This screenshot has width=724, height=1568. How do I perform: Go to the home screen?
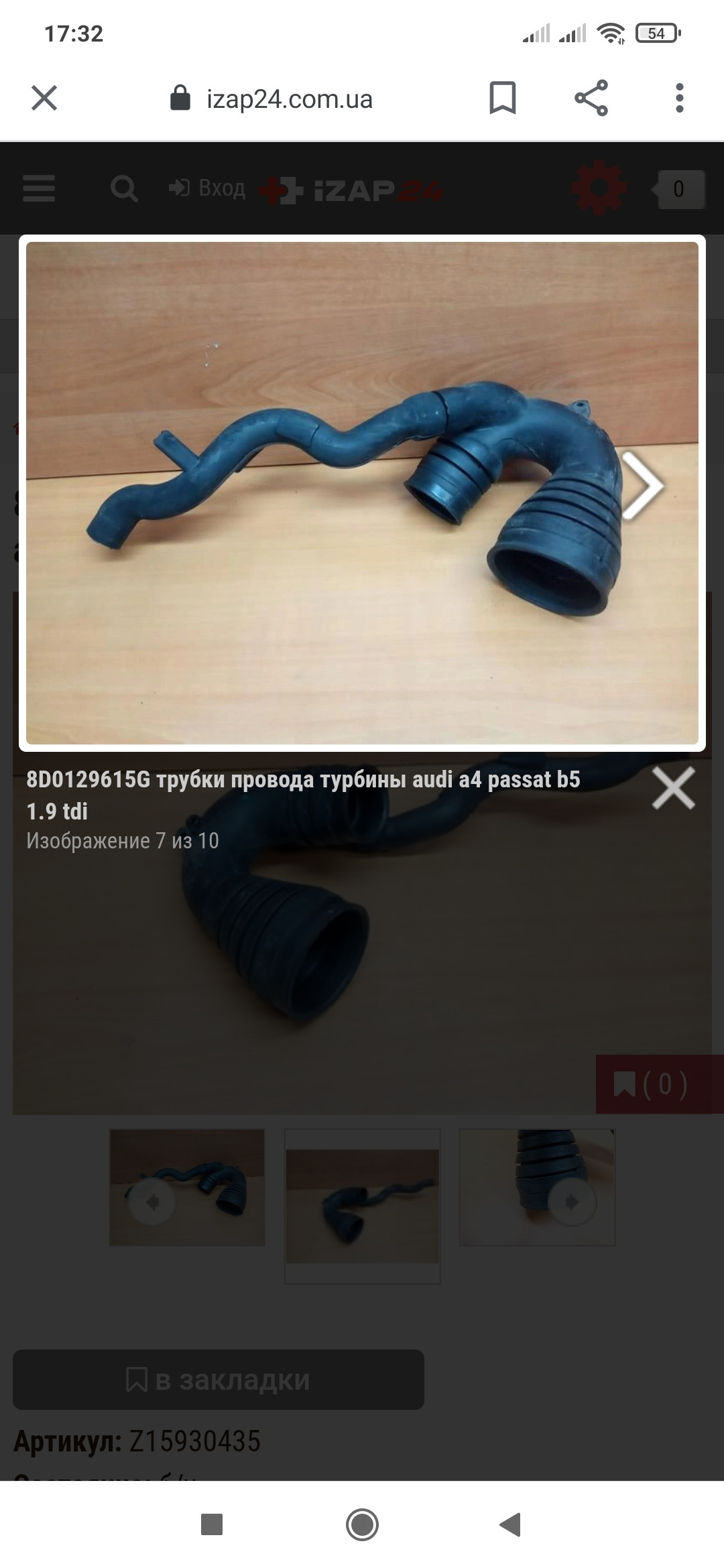click(x=362, y=1524)
